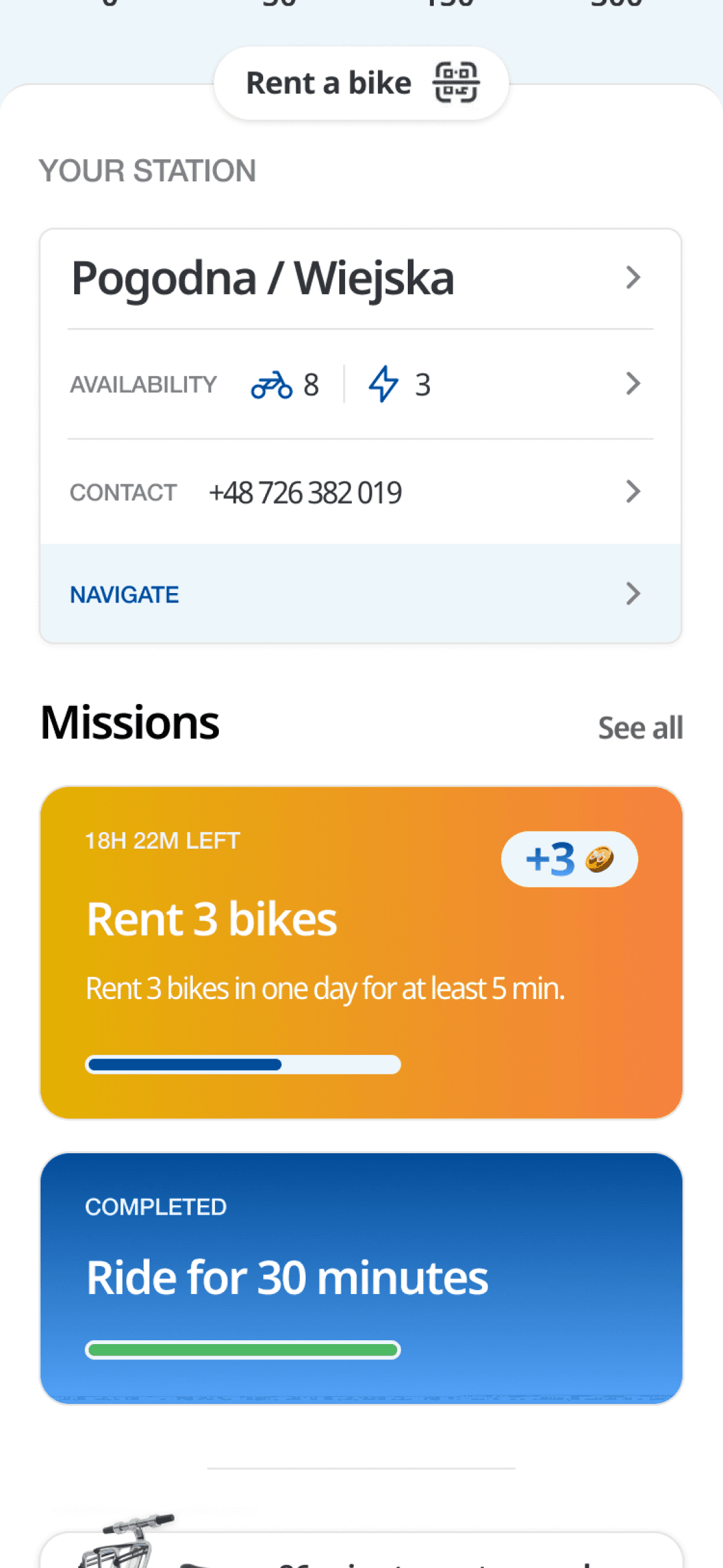723x1568 pixels.
Task: Open the completed Ride for 30 minutes mission
Action: tap(361, 1278)
